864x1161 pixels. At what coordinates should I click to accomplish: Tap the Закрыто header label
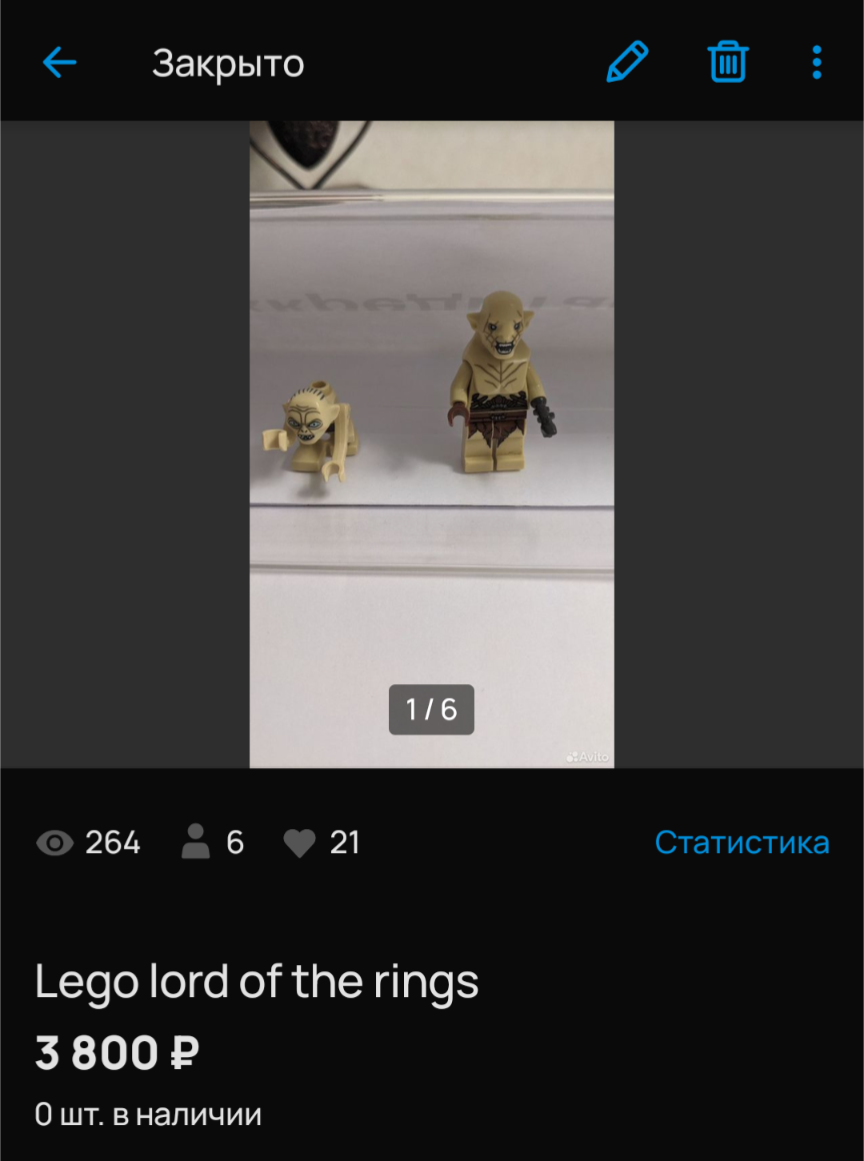pos(228,63)
